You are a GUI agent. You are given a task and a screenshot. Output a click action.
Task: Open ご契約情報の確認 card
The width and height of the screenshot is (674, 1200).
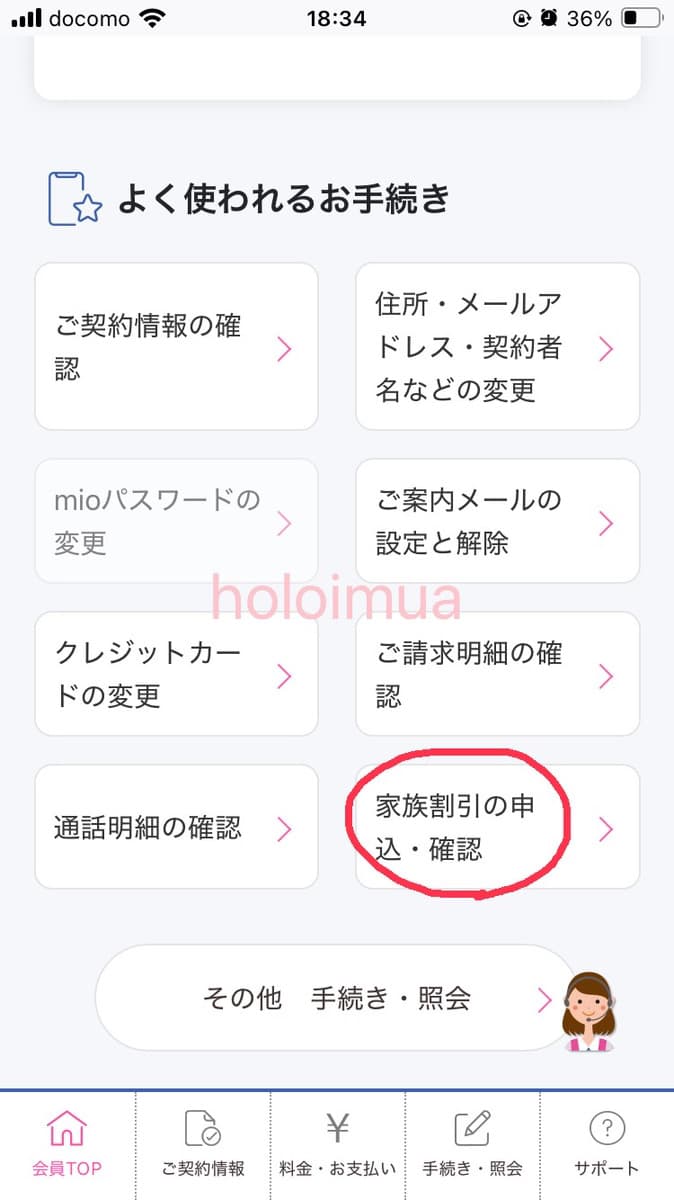click(x=176, y=347)
